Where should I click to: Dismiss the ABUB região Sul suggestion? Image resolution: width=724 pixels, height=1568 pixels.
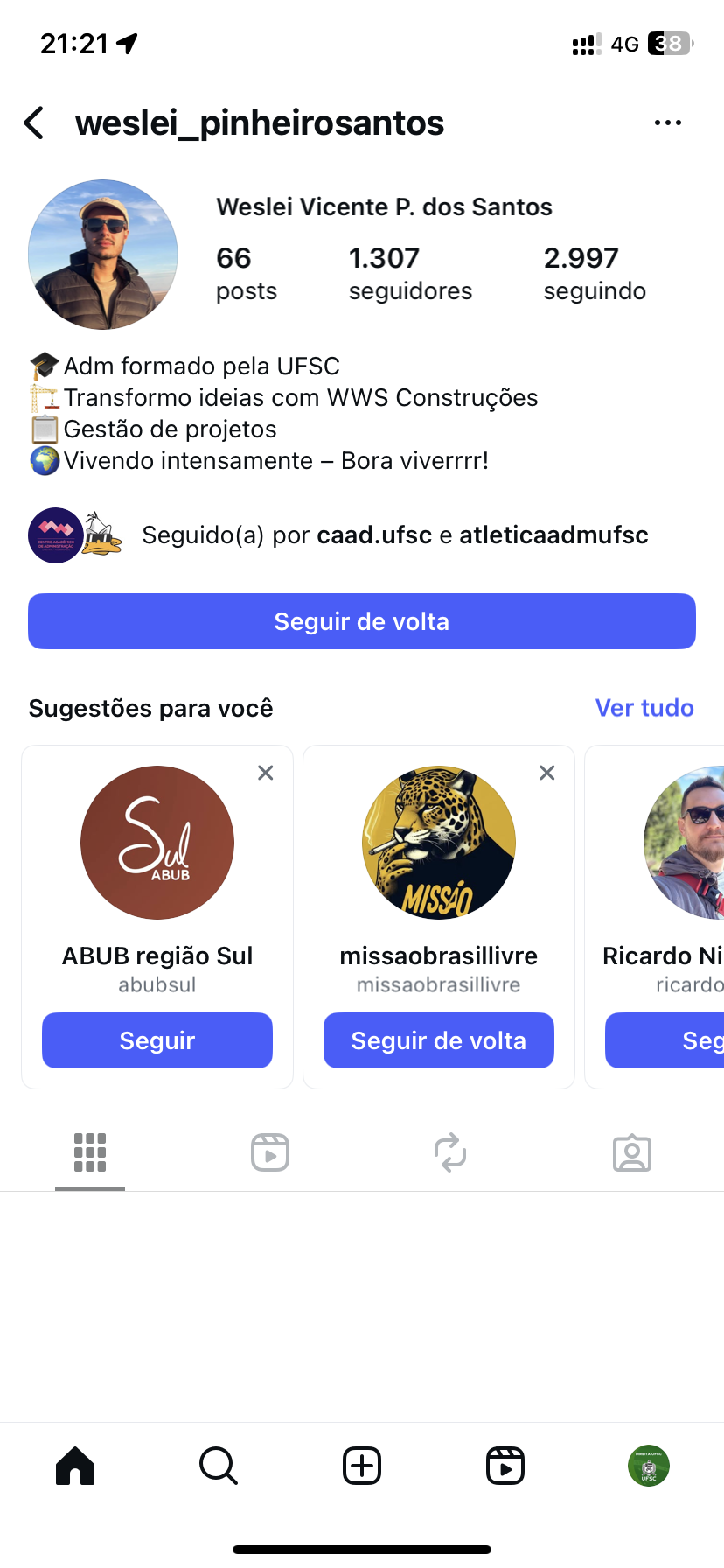click(266, 773)
